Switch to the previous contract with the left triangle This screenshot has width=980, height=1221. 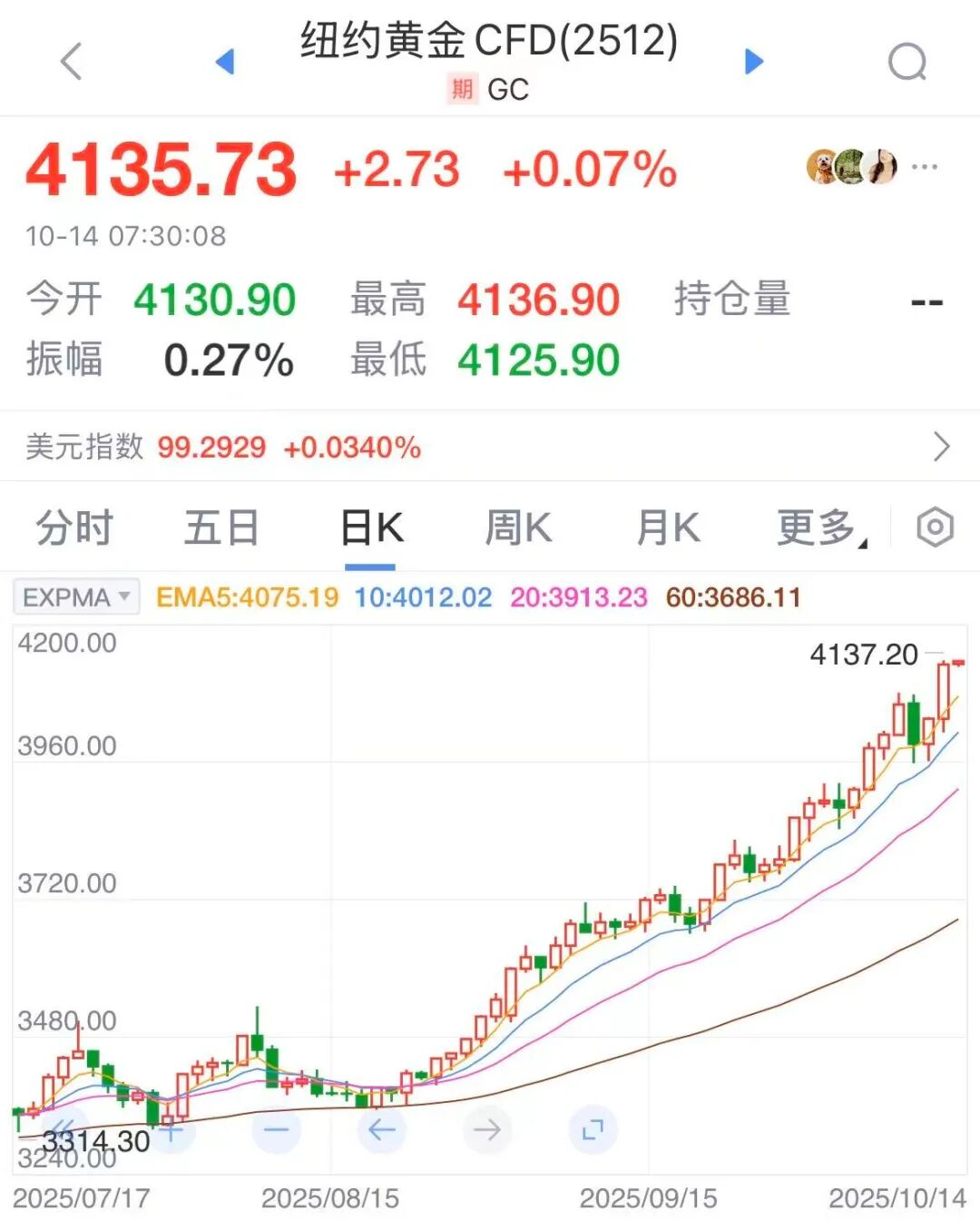[x=225, y=62]
